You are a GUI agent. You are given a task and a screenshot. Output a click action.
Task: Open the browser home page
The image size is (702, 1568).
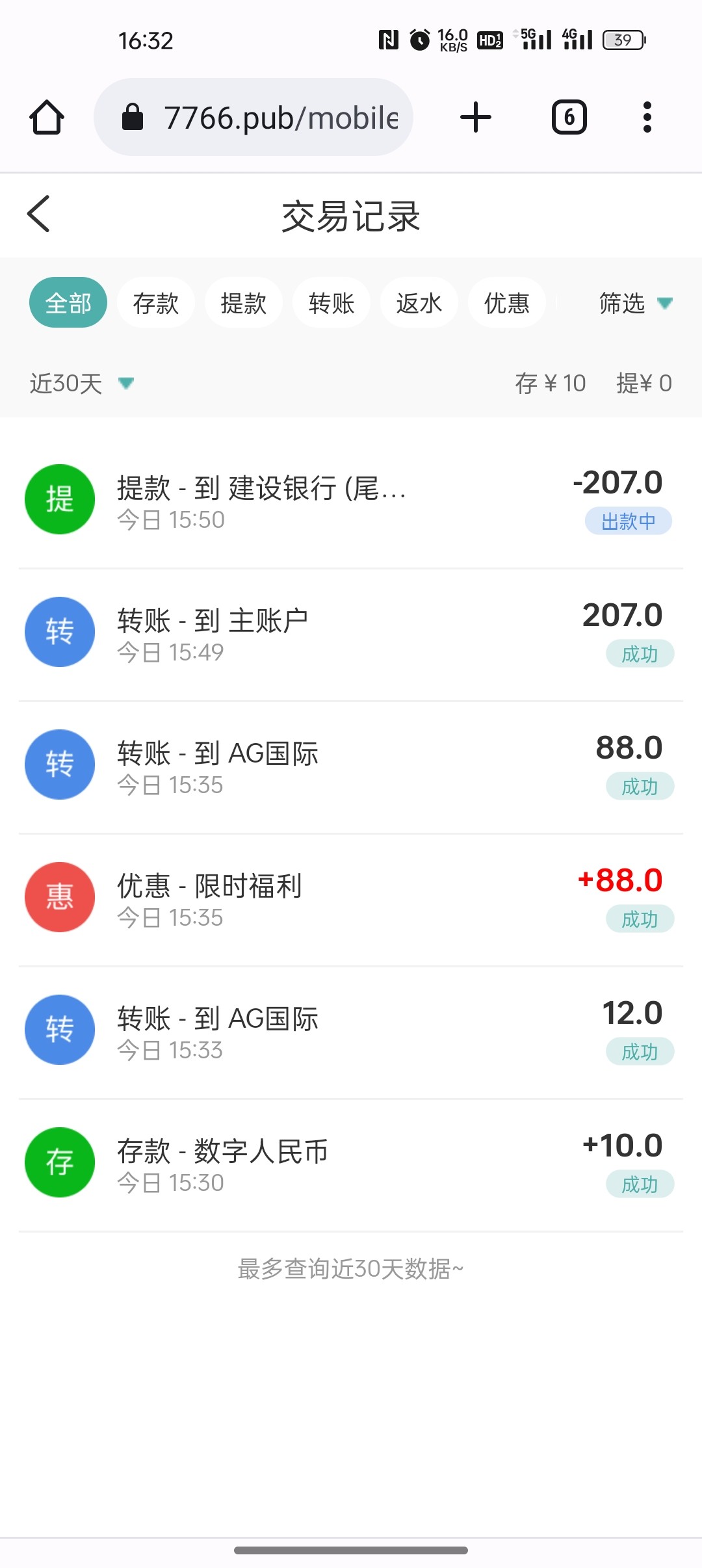(x=47, y=118)
